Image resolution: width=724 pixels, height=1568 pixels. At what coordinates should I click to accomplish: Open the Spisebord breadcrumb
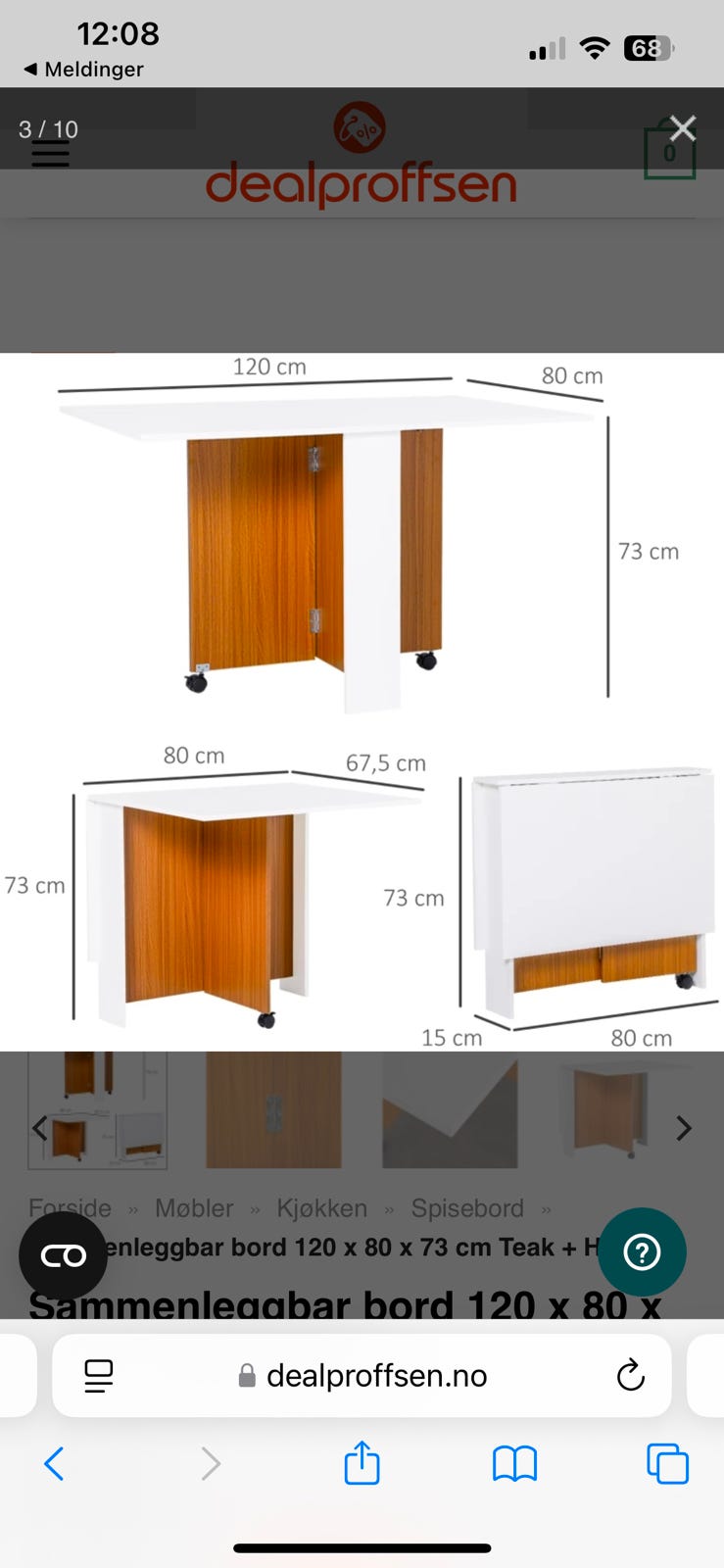click(x=467, y=1208)
